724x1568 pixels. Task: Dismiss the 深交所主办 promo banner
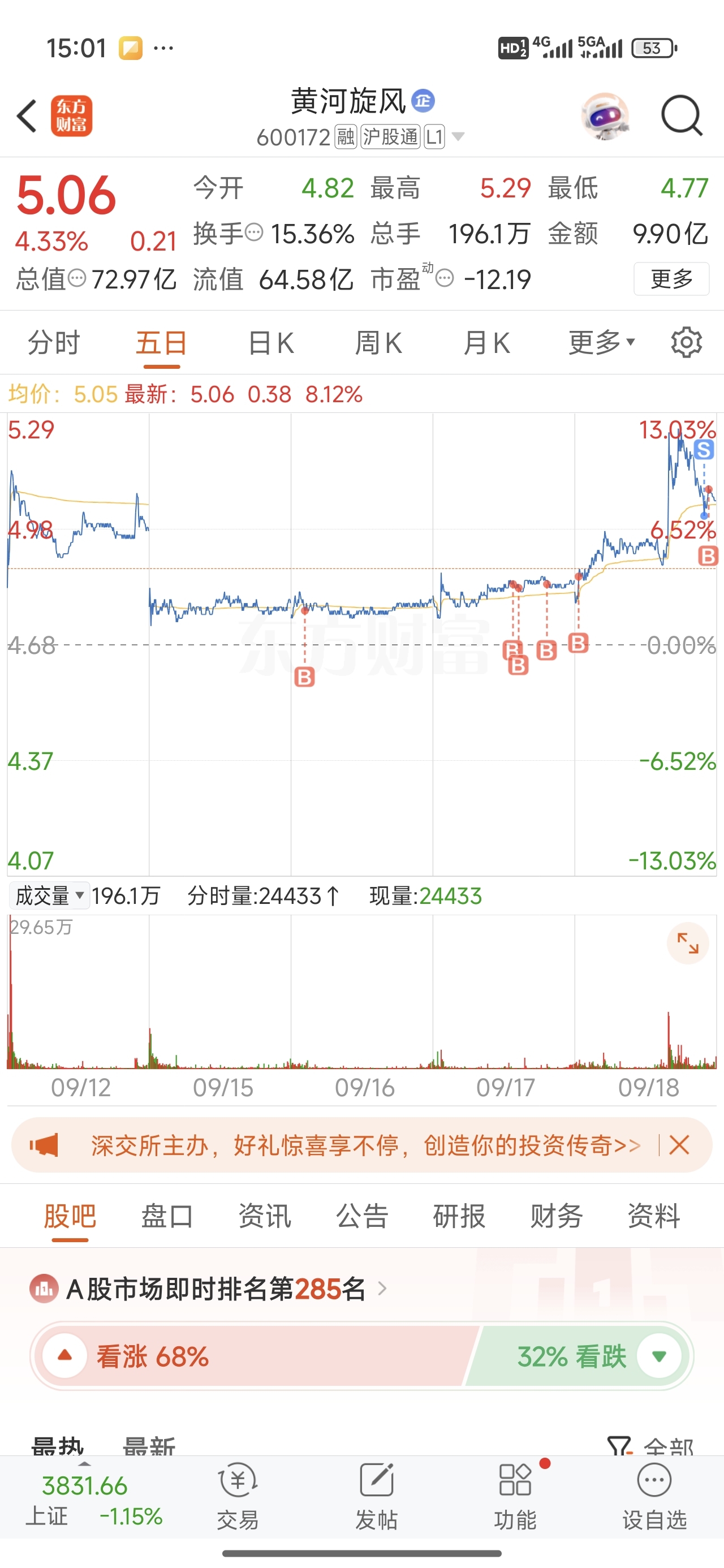(679, 1145)
